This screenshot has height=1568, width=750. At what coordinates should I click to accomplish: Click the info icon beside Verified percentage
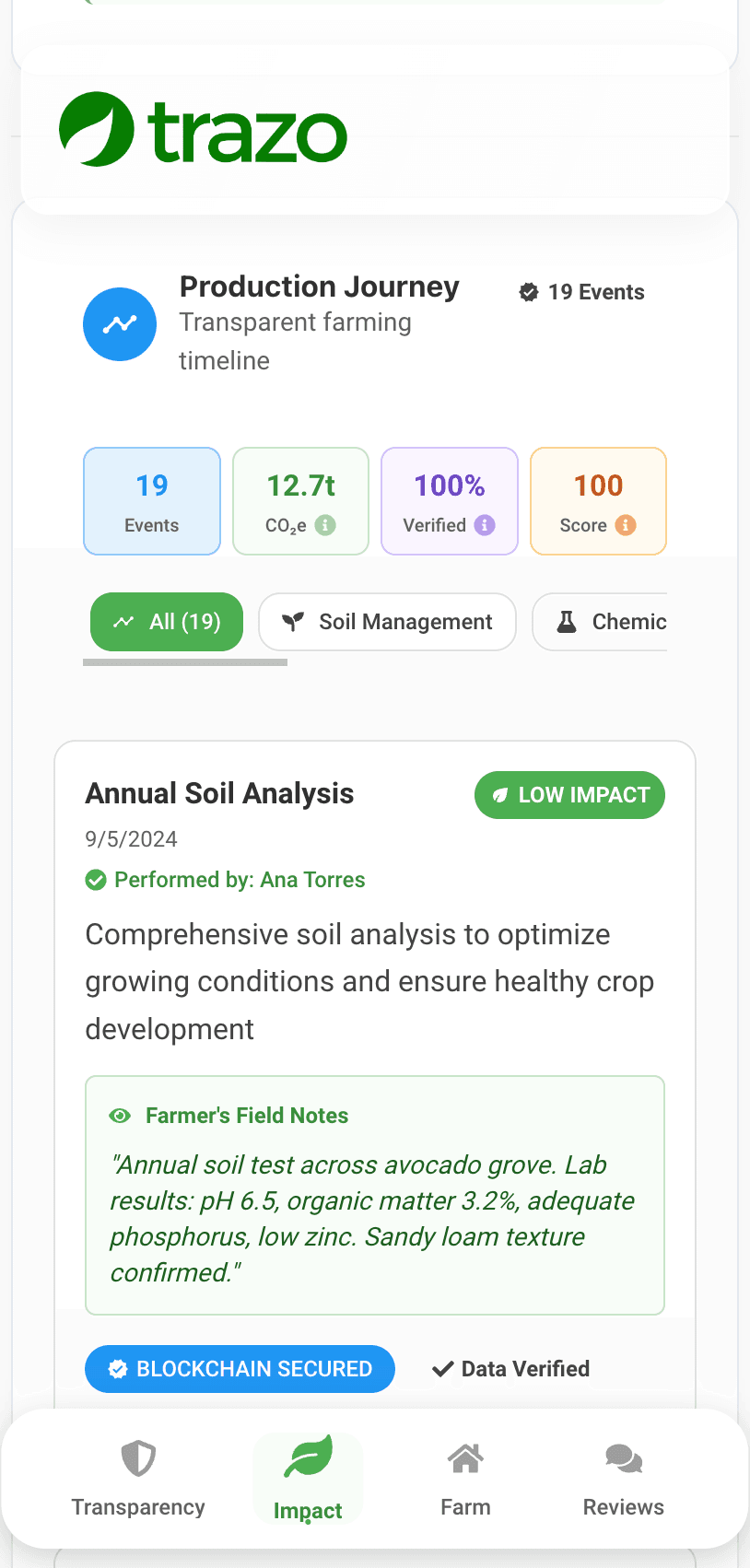(486, 526)
